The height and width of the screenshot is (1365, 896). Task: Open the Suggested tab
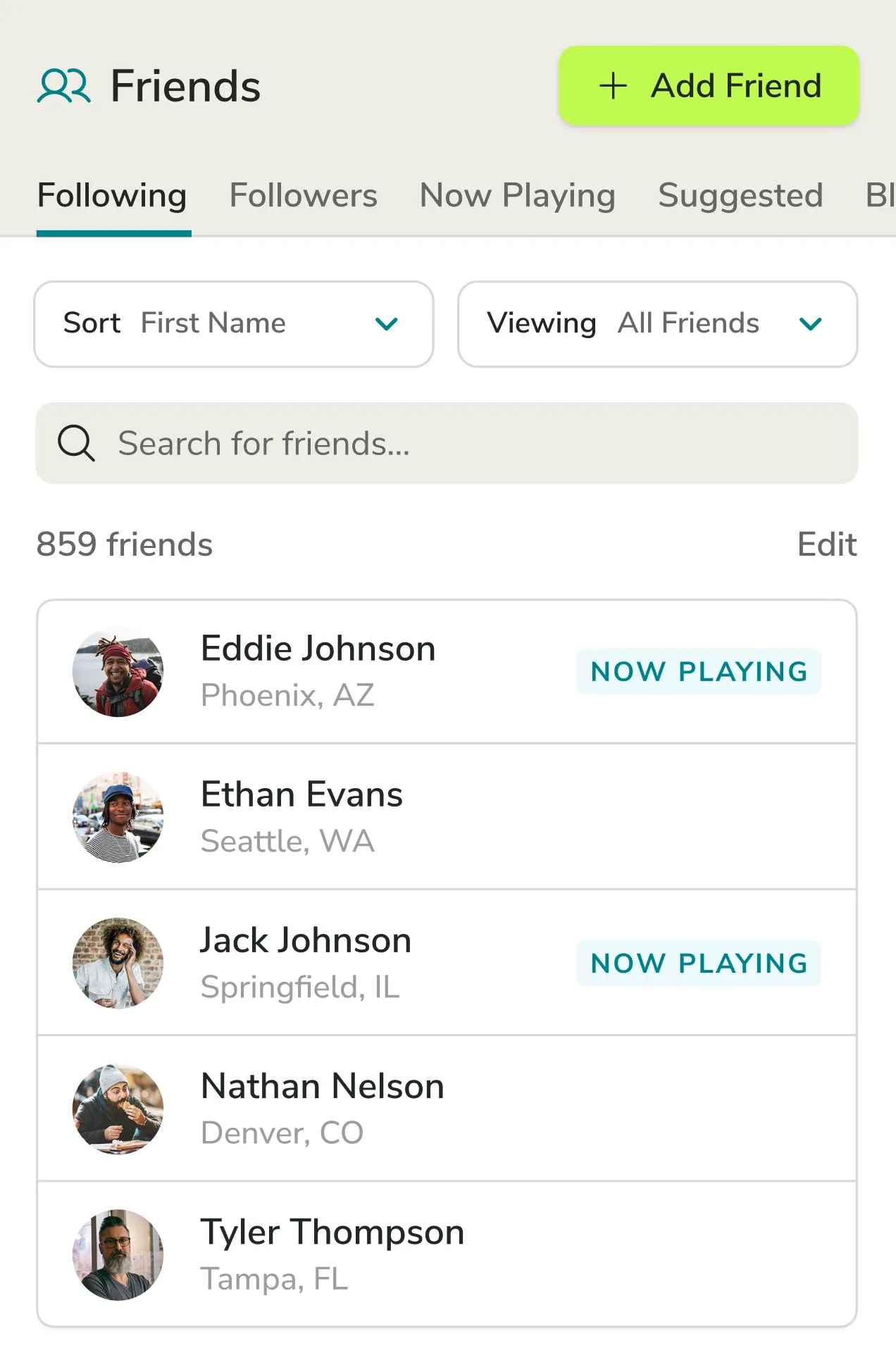pos(740,196)
